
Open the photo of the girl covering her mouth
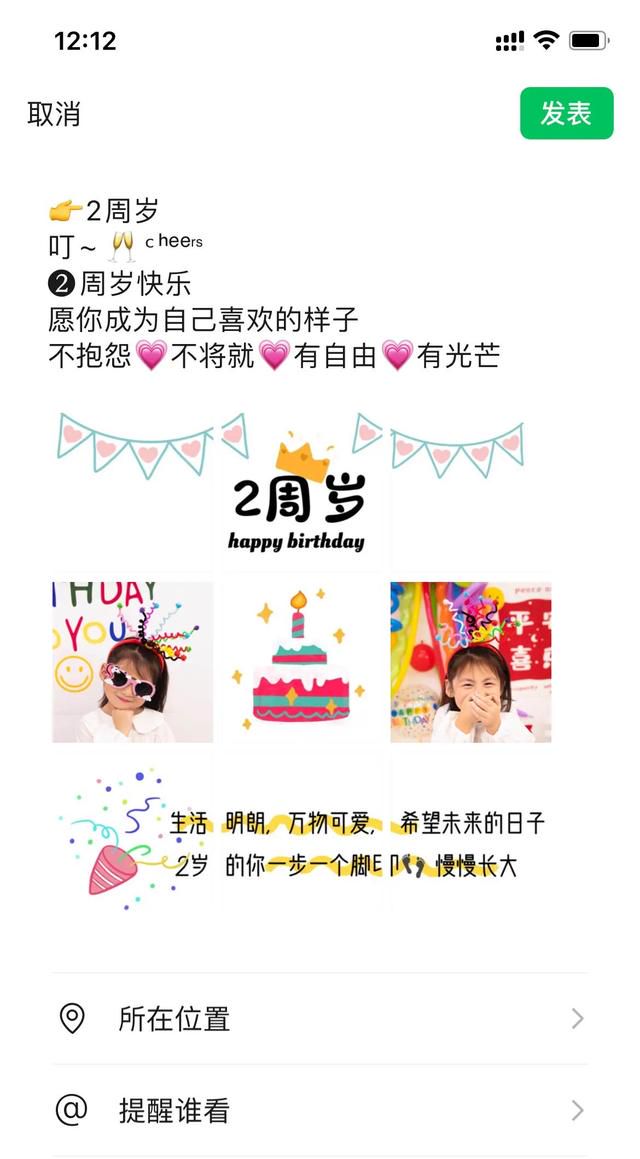point(470,662)
